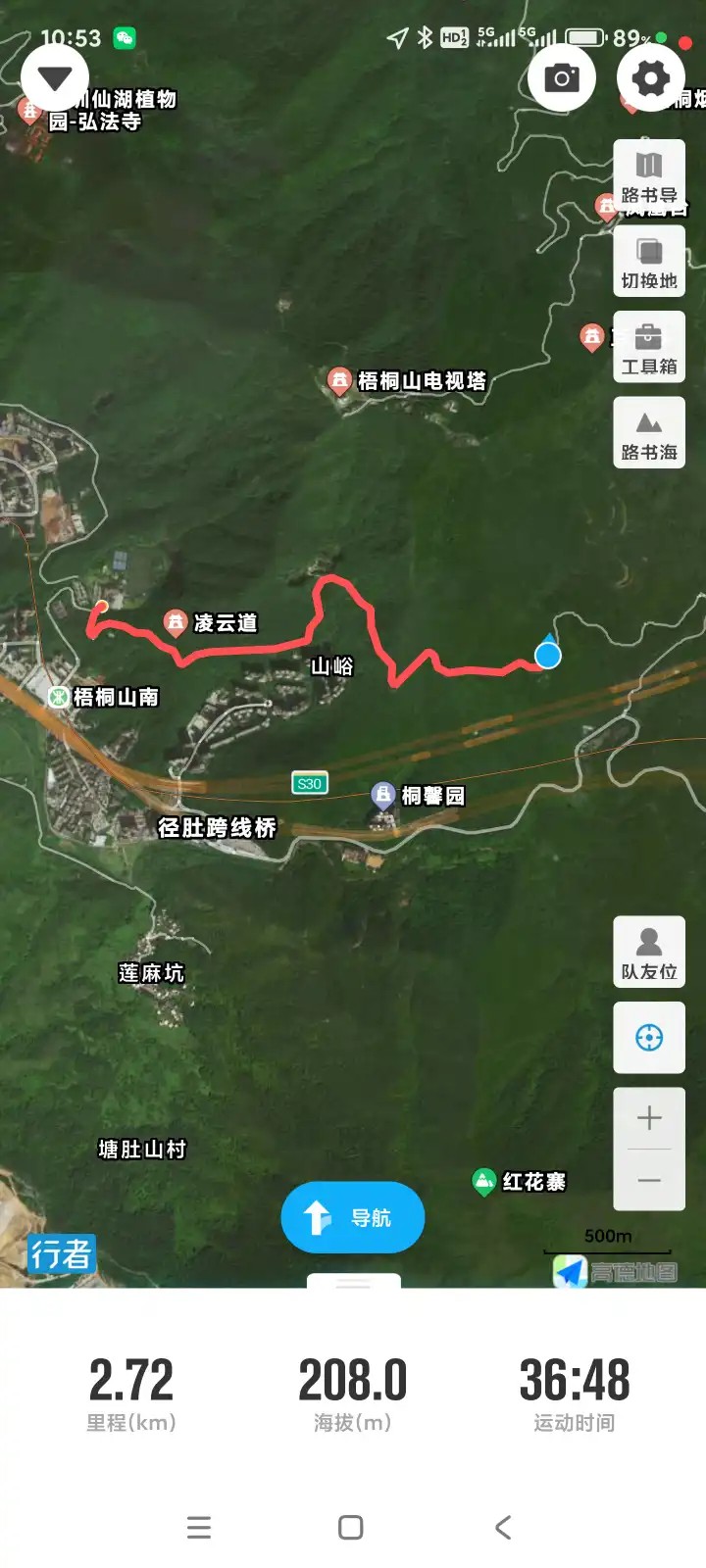Open the 工具箱 toolbox
Image resolution: width=706 pixels, height=1568 pixels.
coord(649,348)
